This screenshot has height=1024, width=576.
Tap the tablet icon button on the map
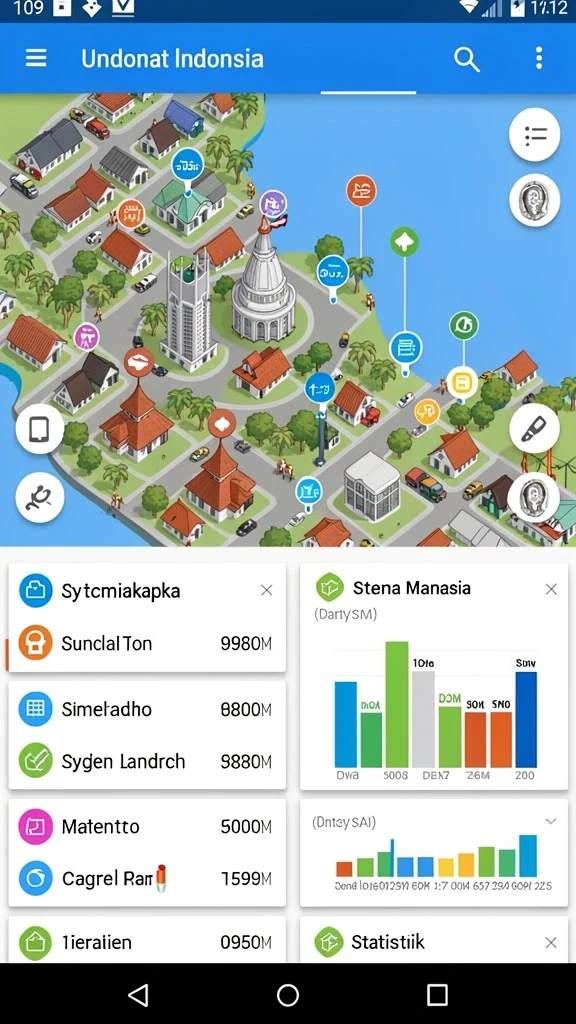40,429
